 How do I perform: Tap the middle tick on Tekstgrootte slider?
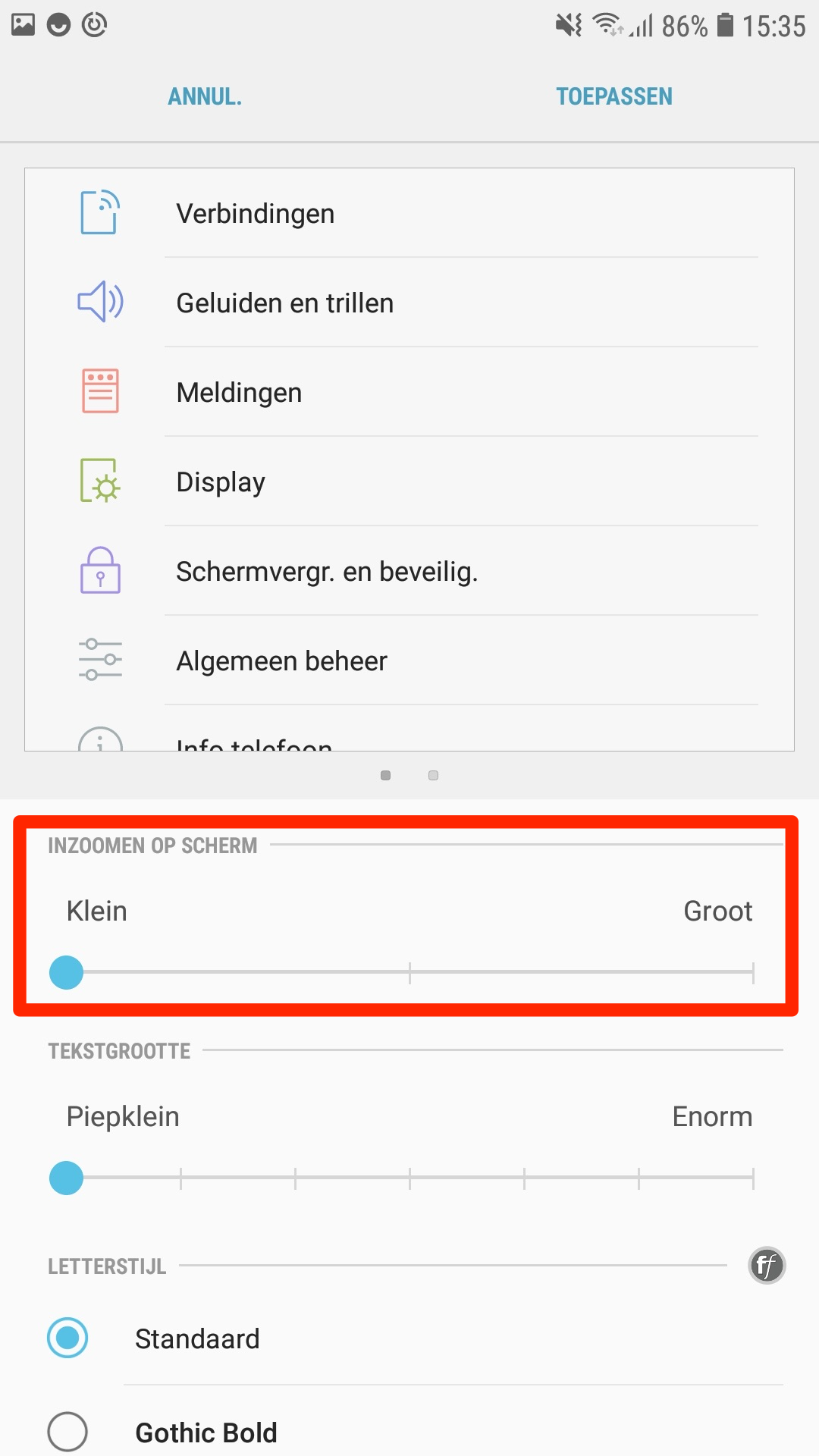click(409, 1178)
